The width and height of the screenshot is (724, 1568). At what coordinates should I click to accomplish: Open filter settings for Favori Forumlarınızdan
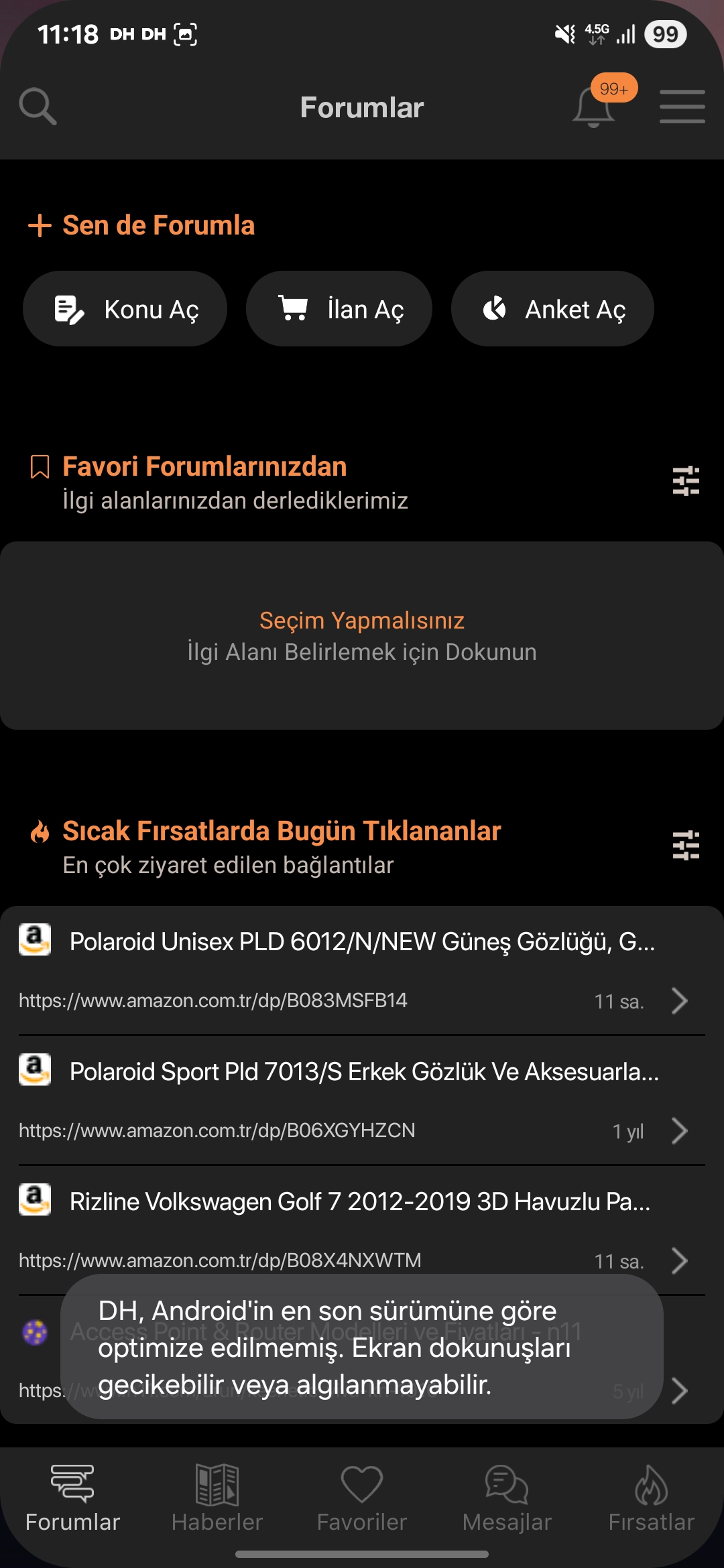pos(686,481)
